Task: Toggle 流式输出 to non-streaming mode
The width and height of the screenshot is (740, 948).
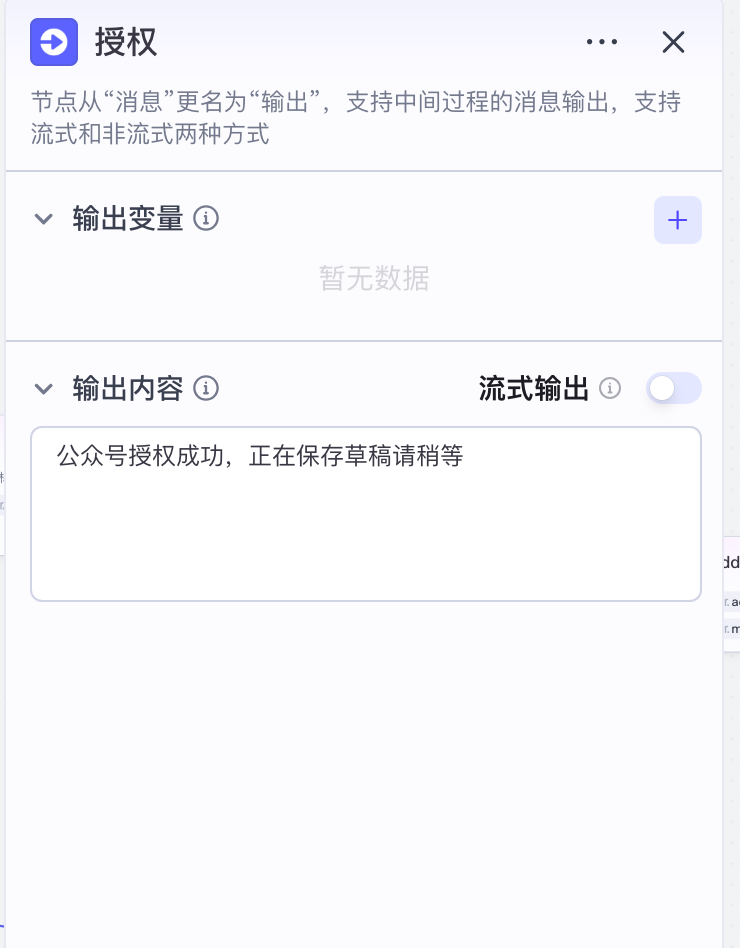Action: click(674, 388)
